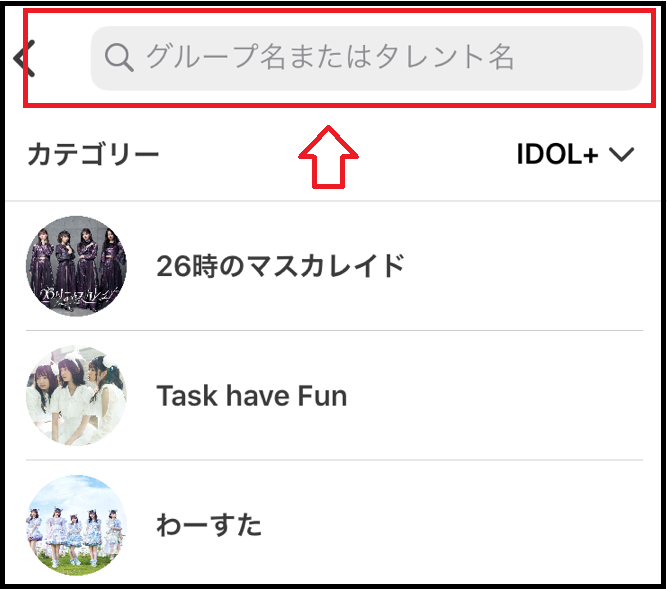Tap the group or talent name search field
Image resolution: width=667 pixels, height=589 pixels.
[x=366, y=58]
